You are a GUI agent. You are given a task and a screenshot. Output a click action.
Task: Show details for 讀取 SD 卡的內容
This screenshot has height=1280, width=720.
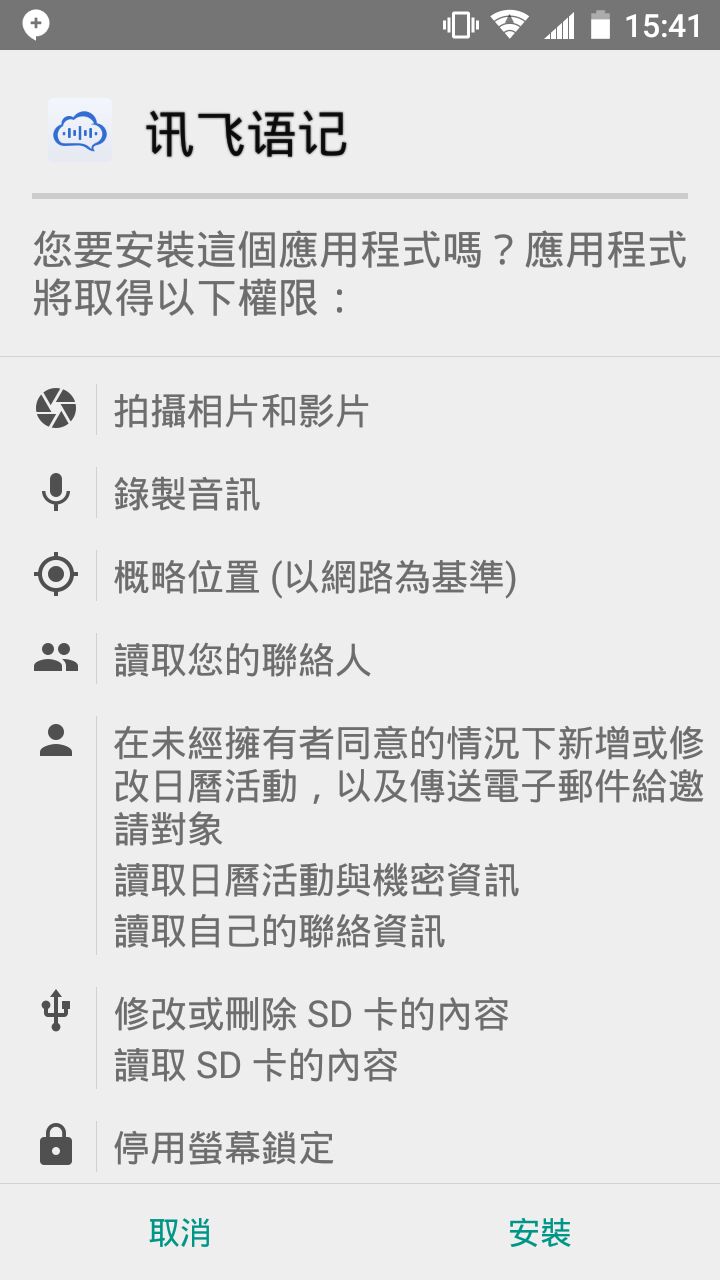click(x=256, y=1065)
